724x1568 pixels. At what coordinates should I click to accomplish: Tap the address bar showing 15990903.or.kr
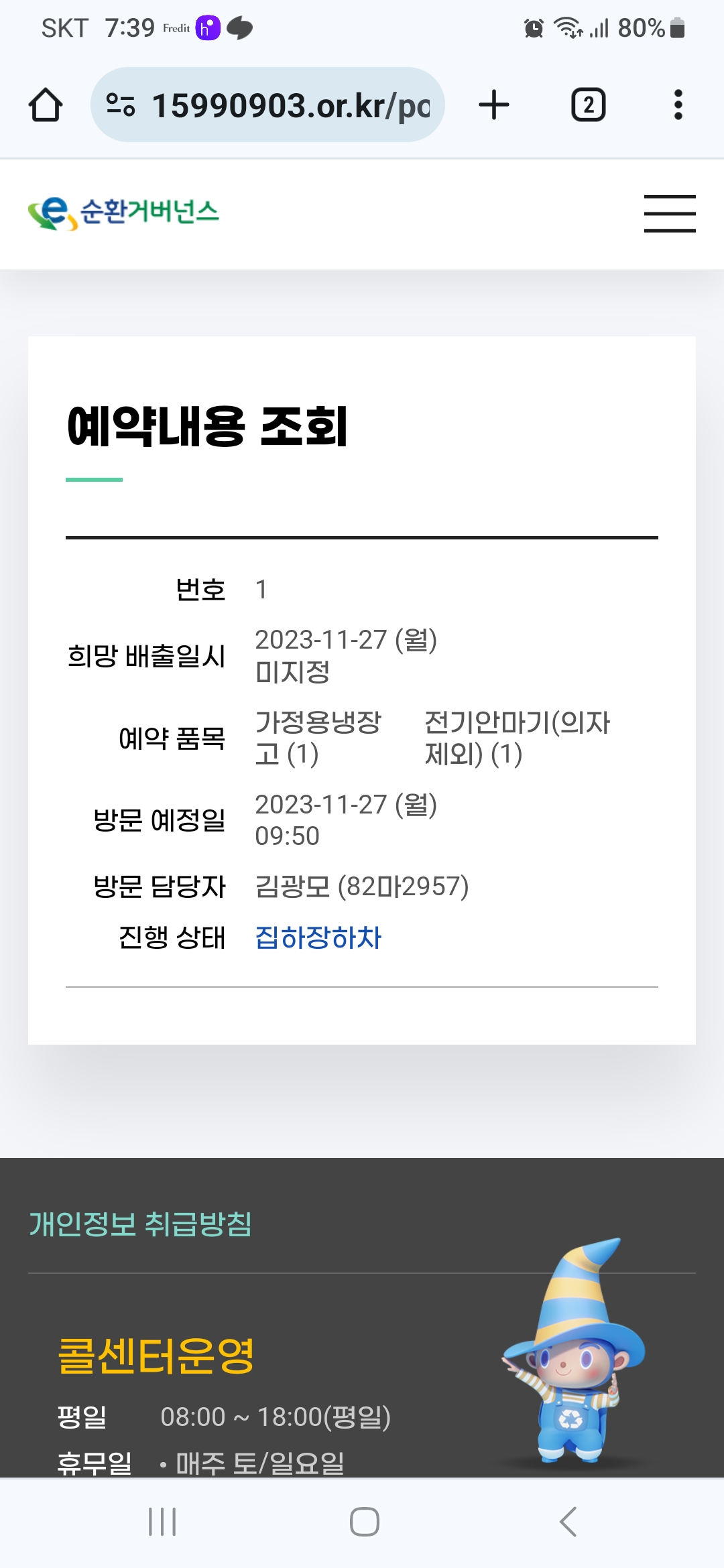tap(268, 105)
